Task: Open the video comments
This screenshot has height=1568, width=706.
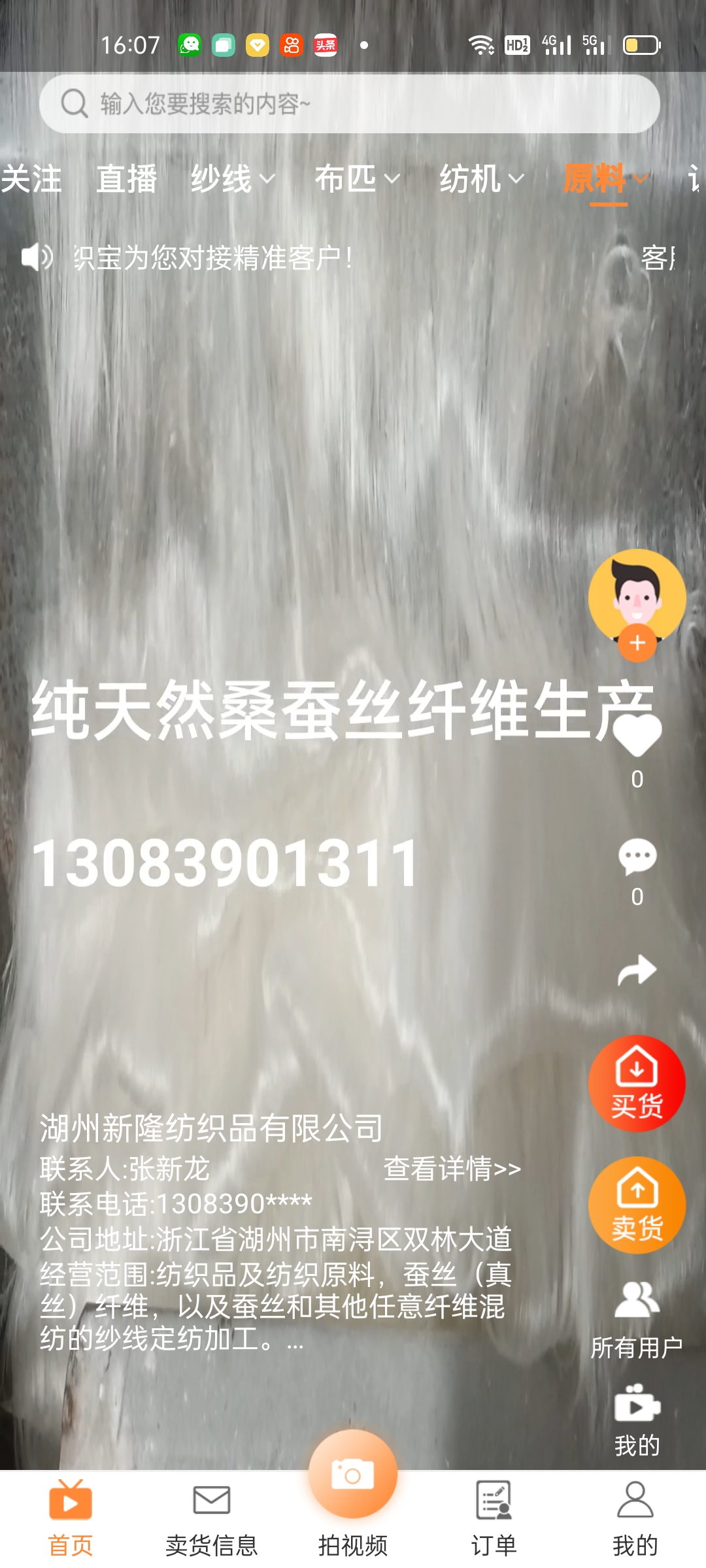Action: coord(637,857)
